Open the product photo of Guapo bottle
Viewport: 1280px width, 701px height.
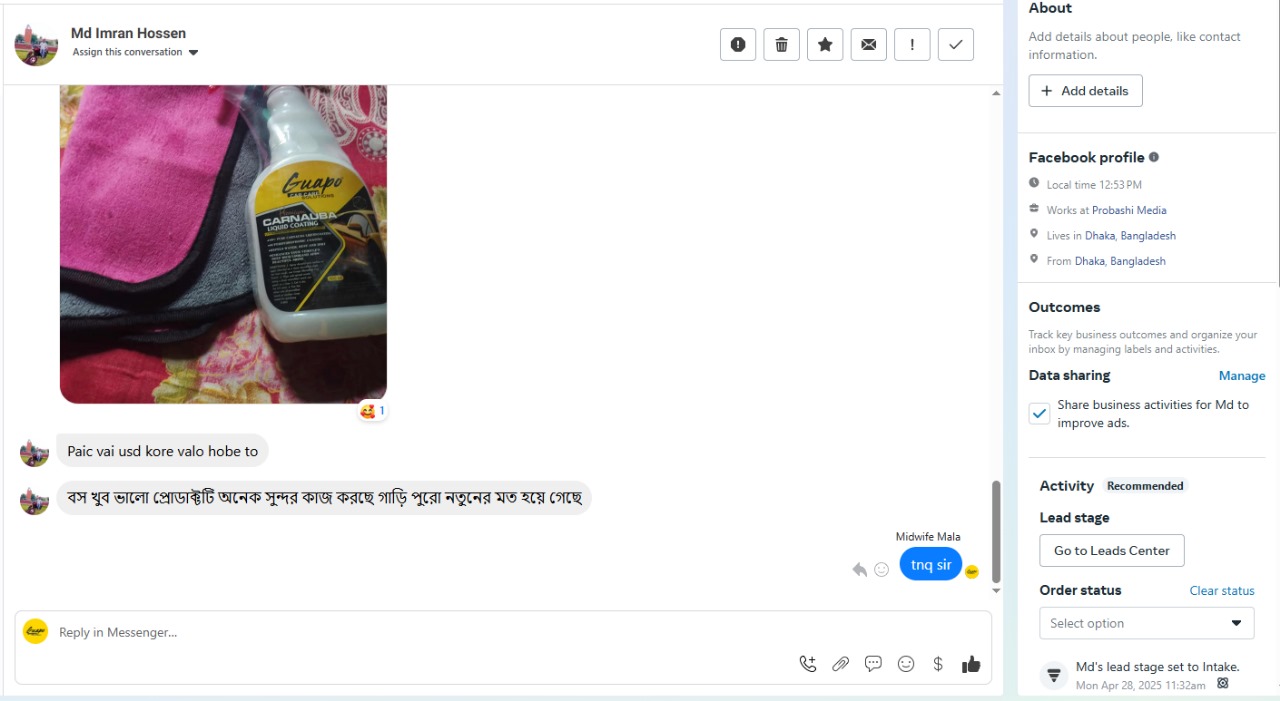point(223,244)
